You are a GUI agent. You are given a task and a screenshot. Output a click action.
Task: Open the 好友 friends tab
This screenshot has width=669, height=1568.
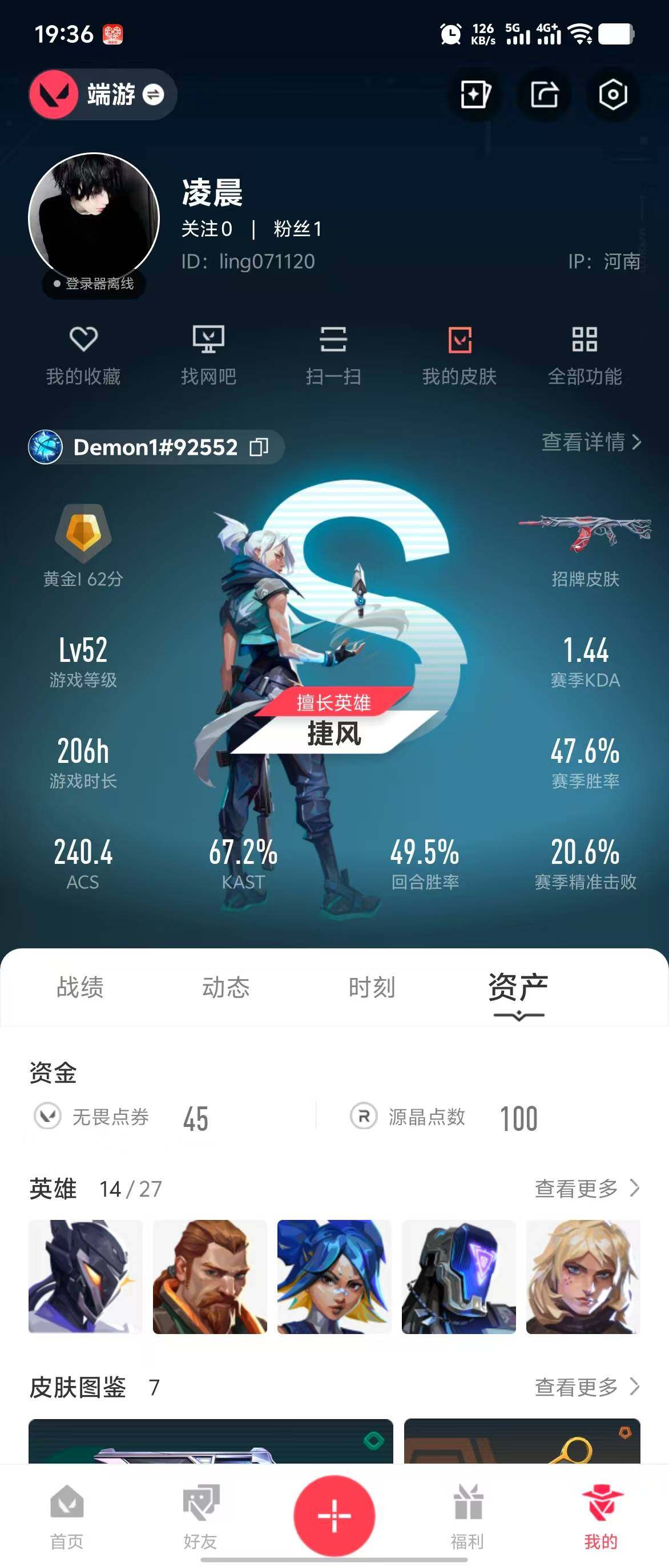pyautogui.click(x=200, y=1516)
